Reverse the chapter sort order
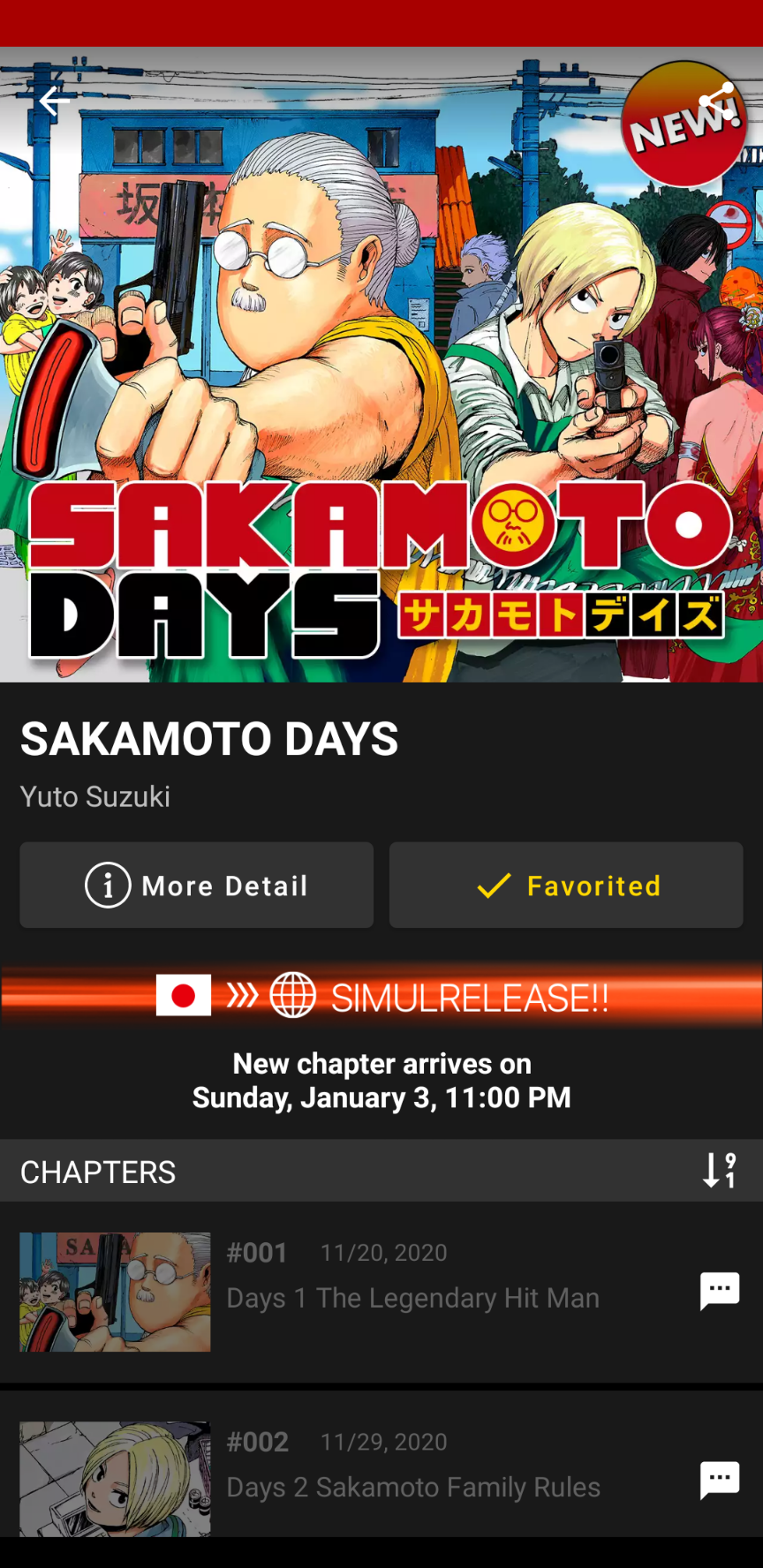The width and height of the screenshot is (763, 1568). [x=719, y=1171]
